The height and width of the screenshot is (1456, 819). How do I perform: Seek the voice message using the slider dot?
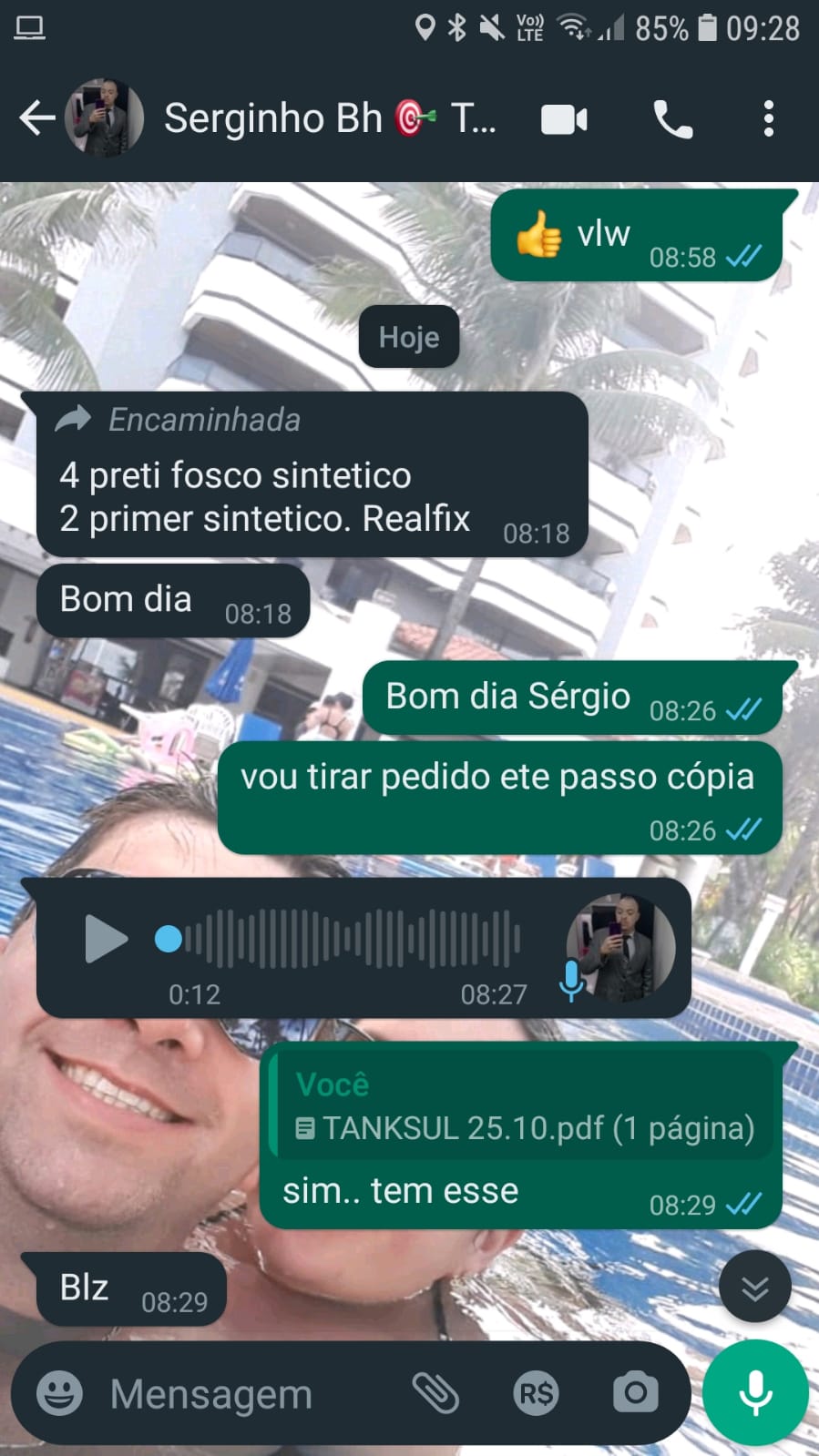(x=169, y=939)
